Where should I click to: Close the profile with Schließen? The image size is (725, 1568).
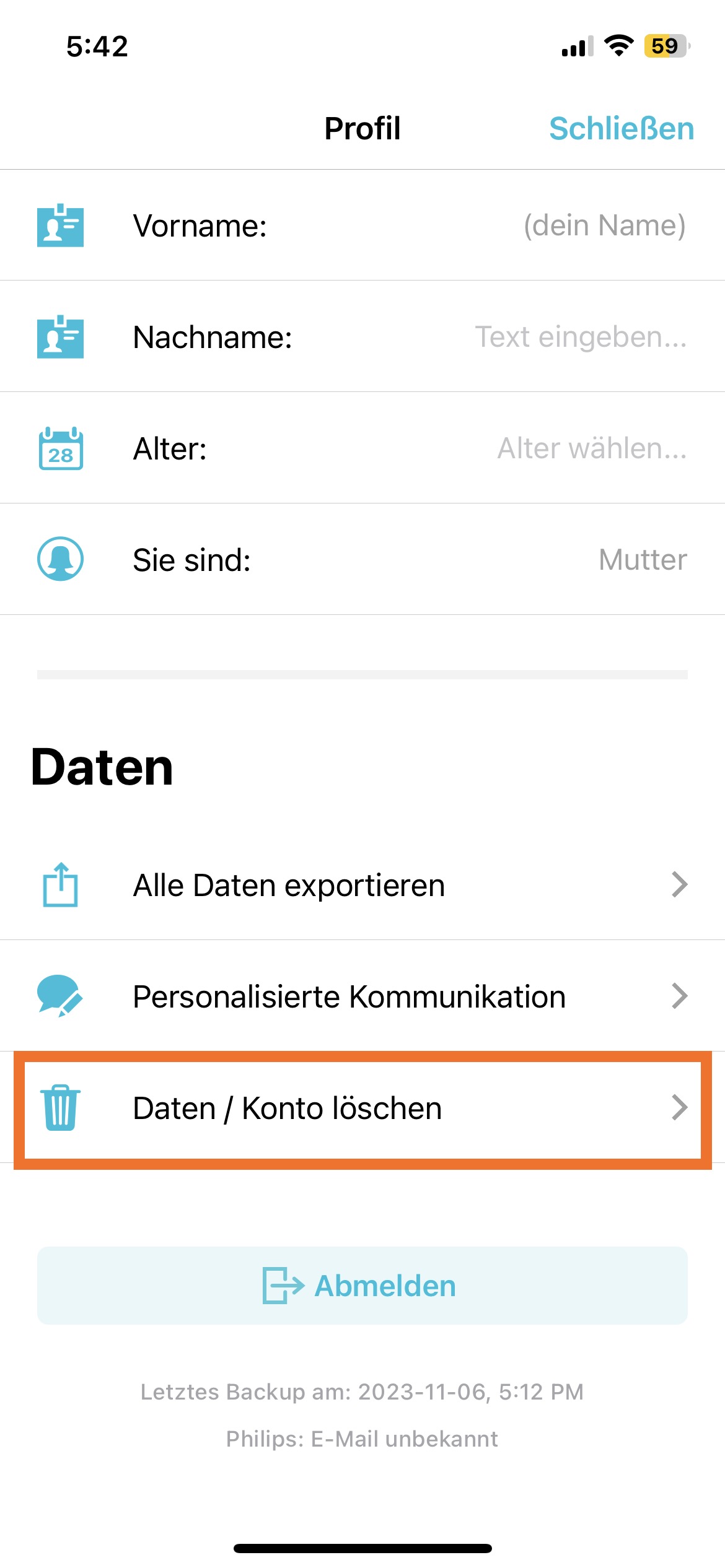coord(621,129)
